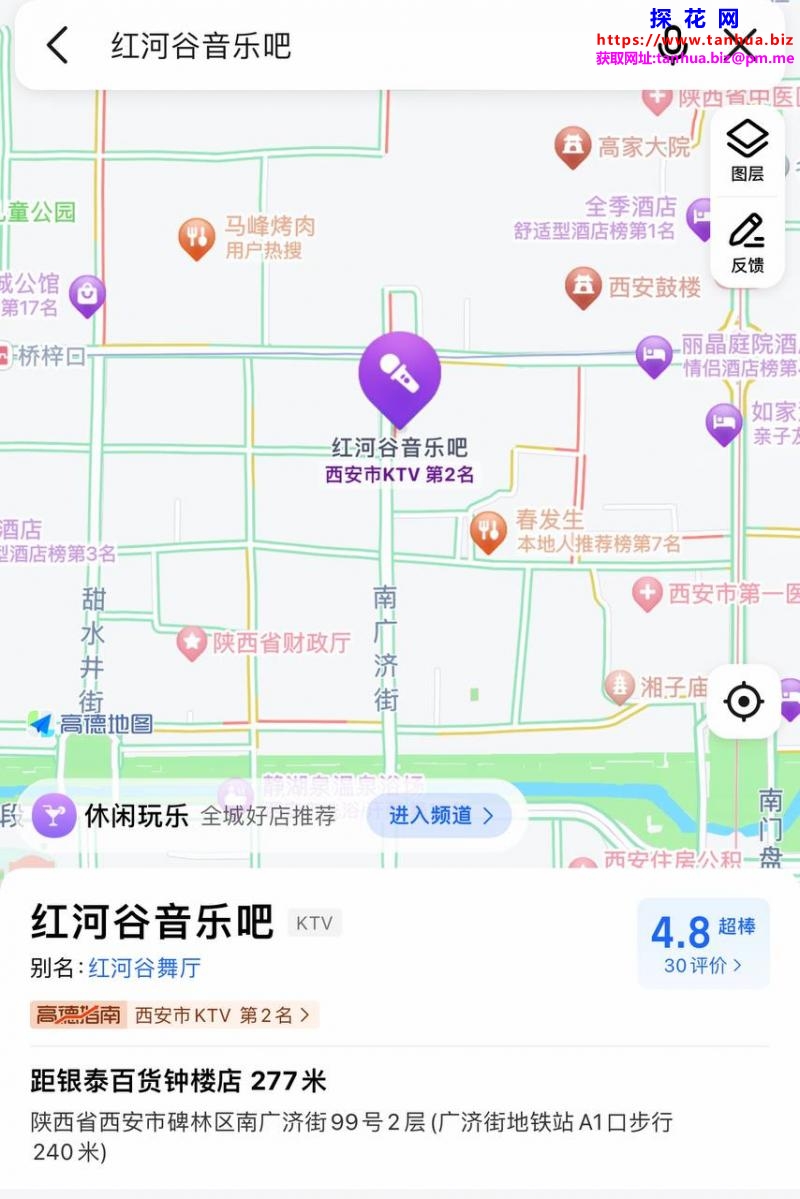This screenshot has width=800, height=1199.
Task: Recenter map on my location
Action: (743, 701)
